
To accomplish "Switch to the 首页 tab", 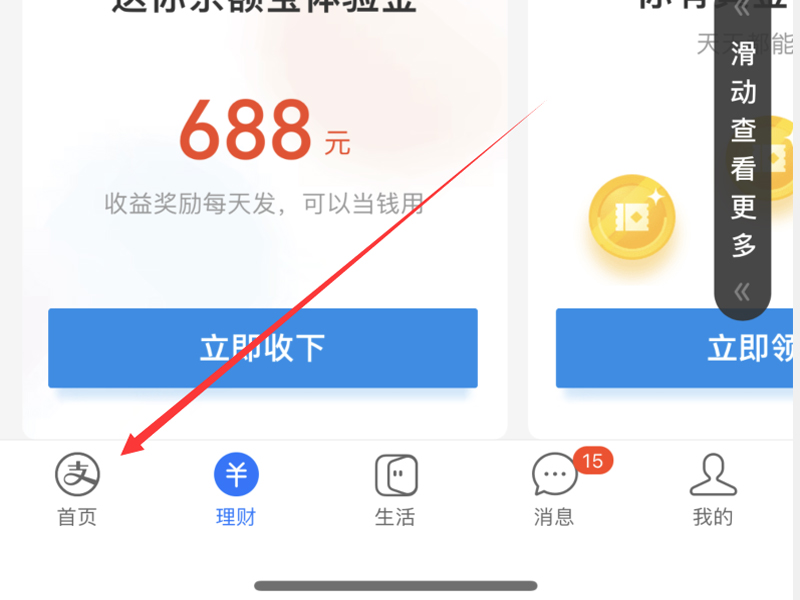I will coord(77,488).
